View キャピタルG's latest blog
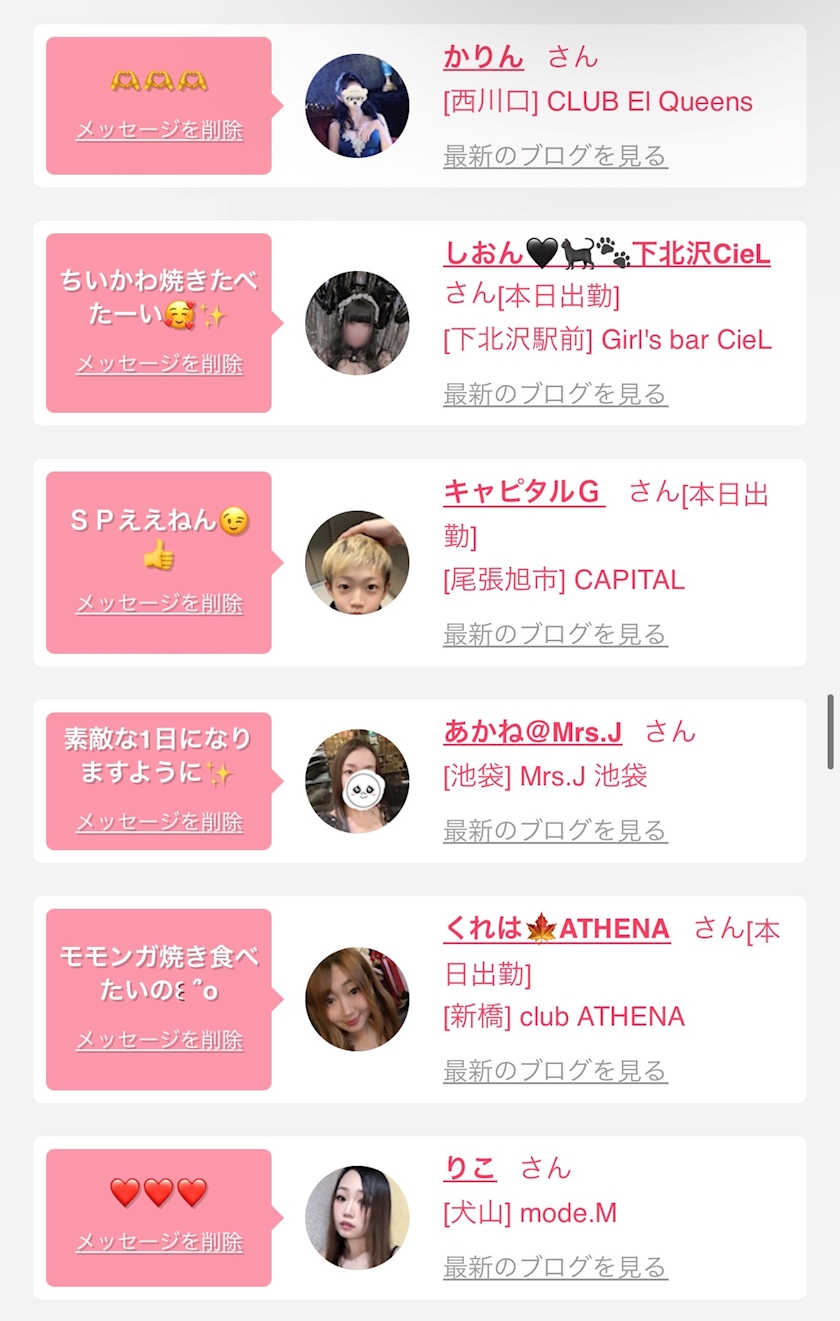Image resolution: width=840 pixels, height=1321 pixels. pos(555,633)
